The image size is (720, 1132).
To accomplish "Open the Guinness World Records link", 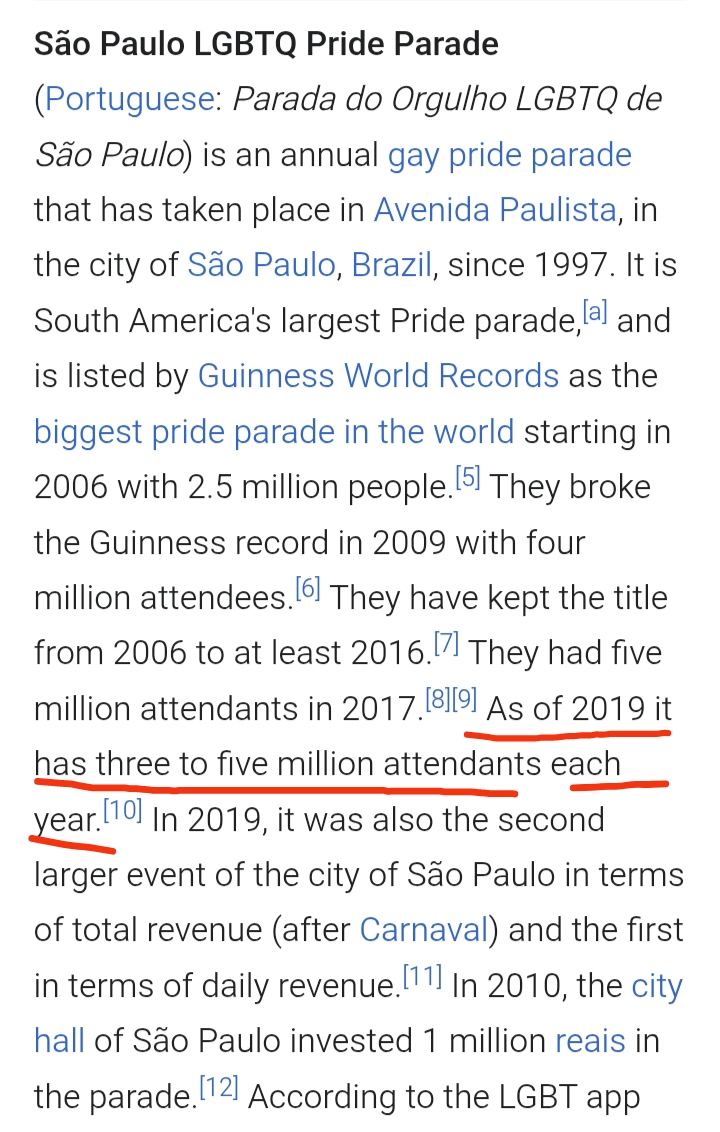I will (378, 375).
